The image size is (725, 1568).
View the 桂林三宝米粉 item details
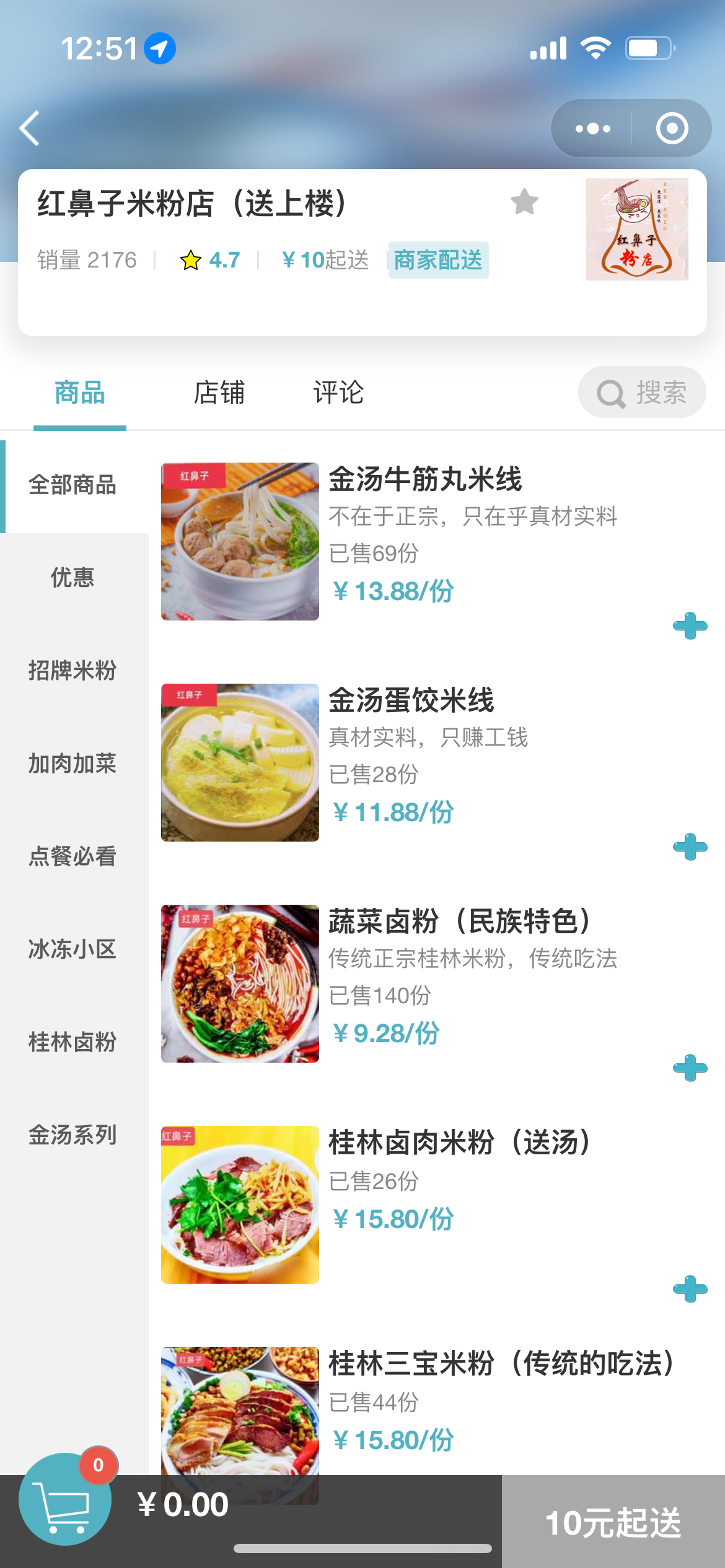(501, 1364)
